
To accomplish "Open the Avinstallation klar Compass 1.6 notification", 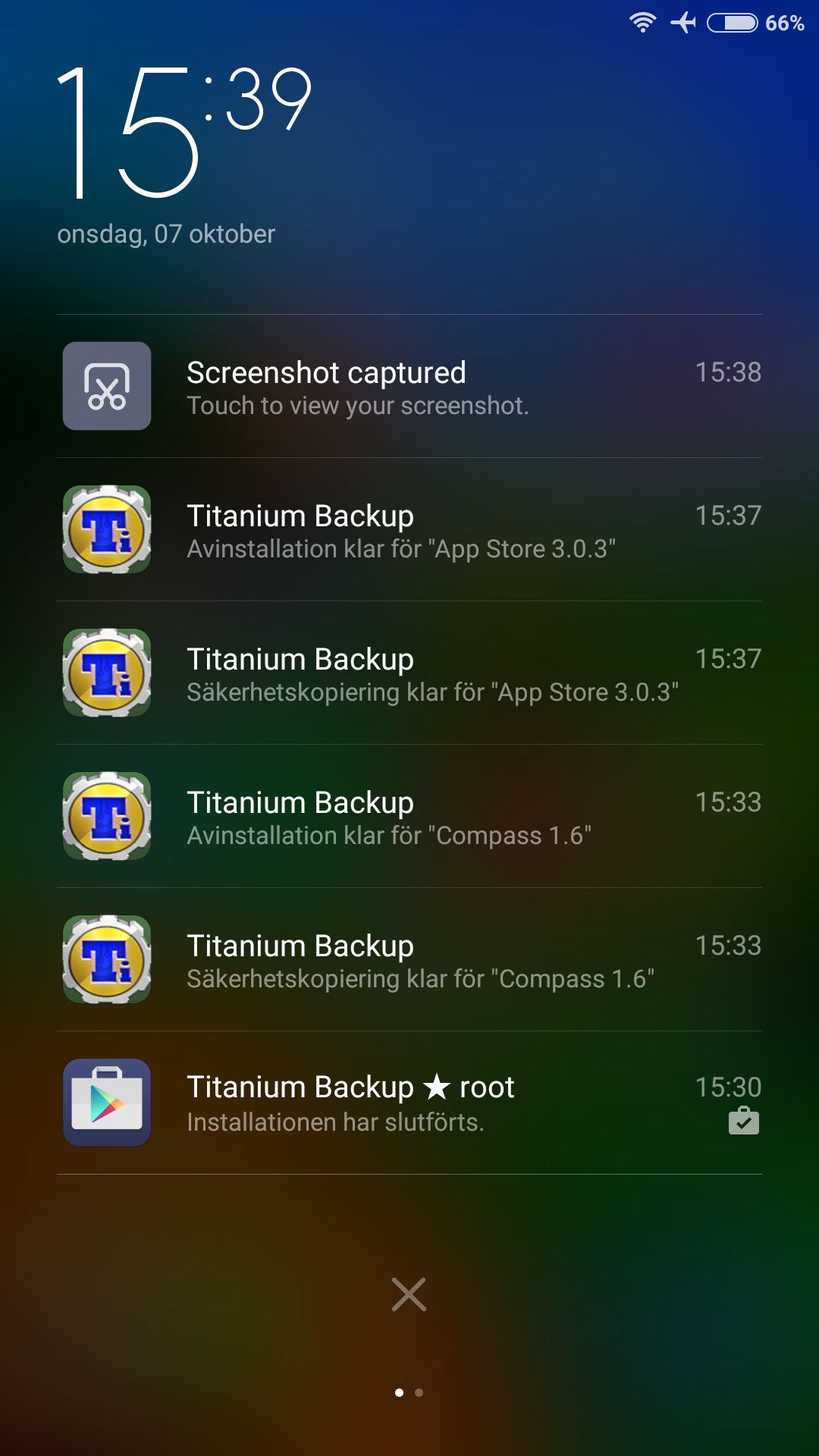I will pos(409,817).
